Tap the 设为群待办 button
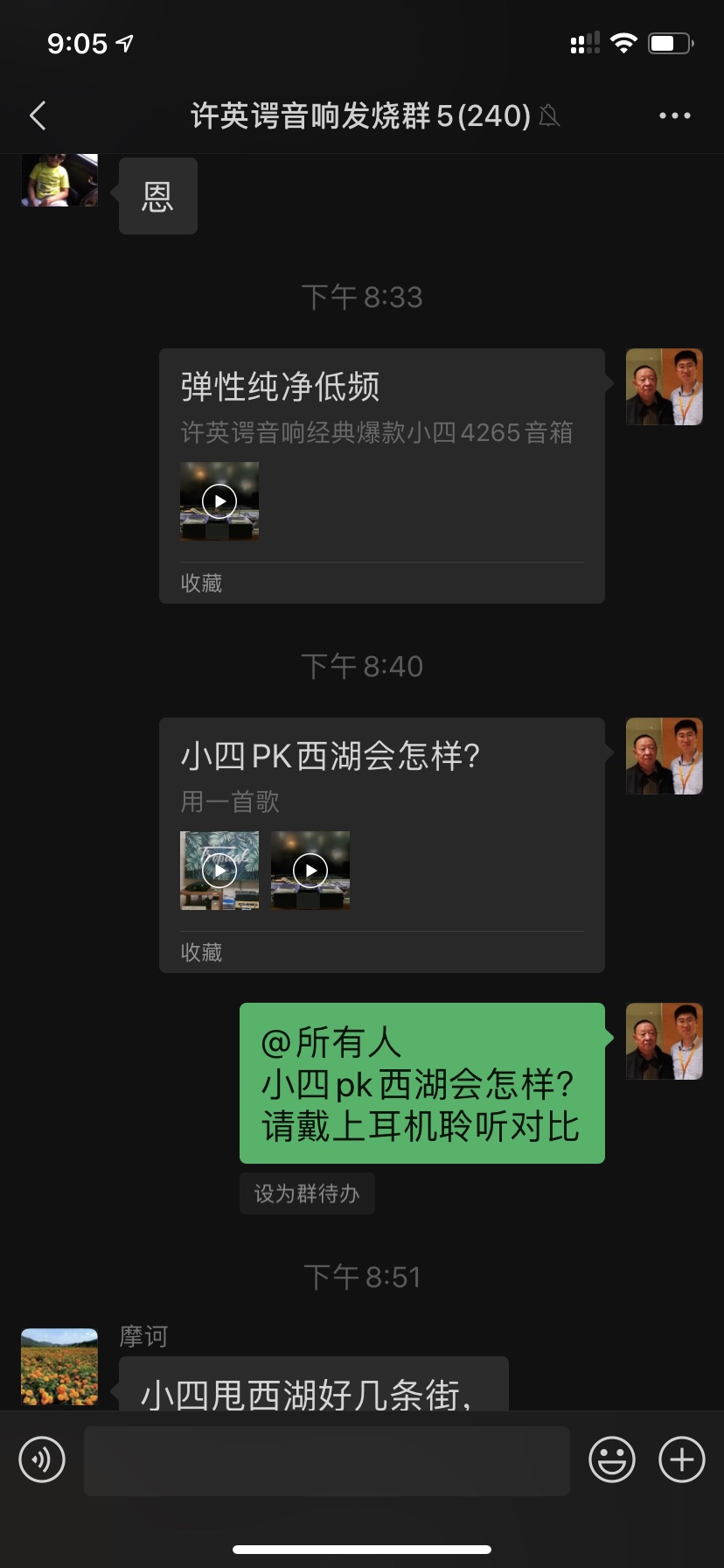The height and width of the screenshot is (1568, 724). [x=307, y=1193]
